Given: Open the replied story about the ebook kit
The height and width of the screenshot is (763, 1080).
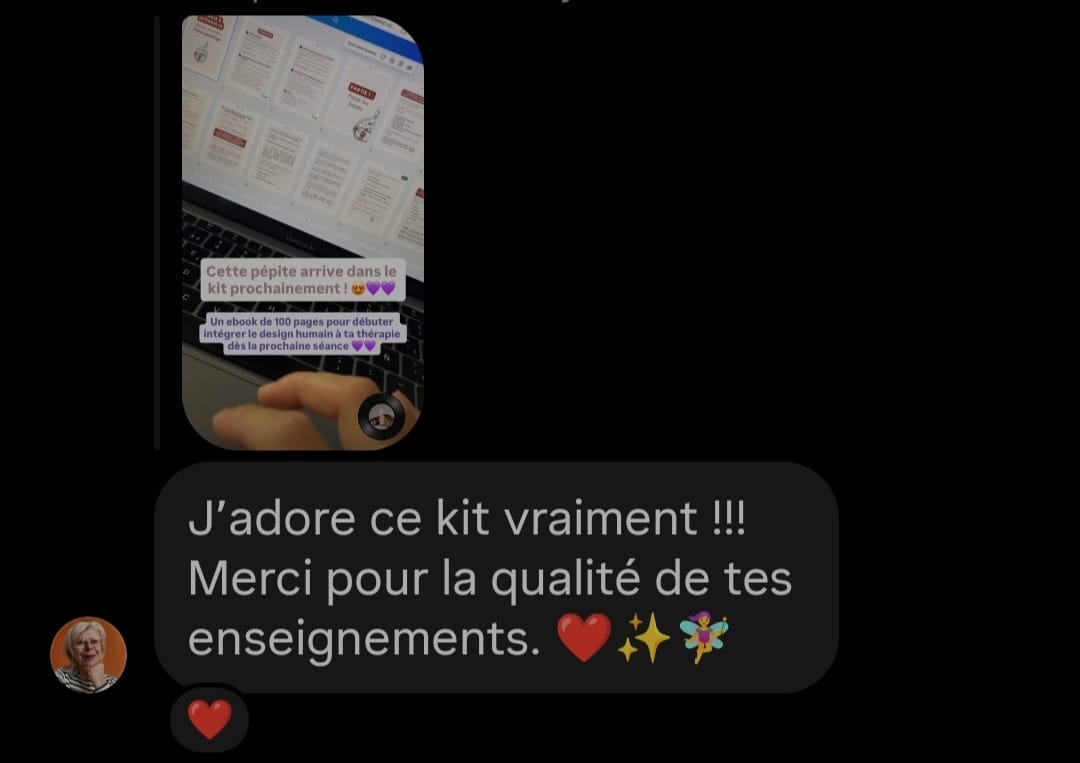Looking at the screenshot, I should point(302,232).
